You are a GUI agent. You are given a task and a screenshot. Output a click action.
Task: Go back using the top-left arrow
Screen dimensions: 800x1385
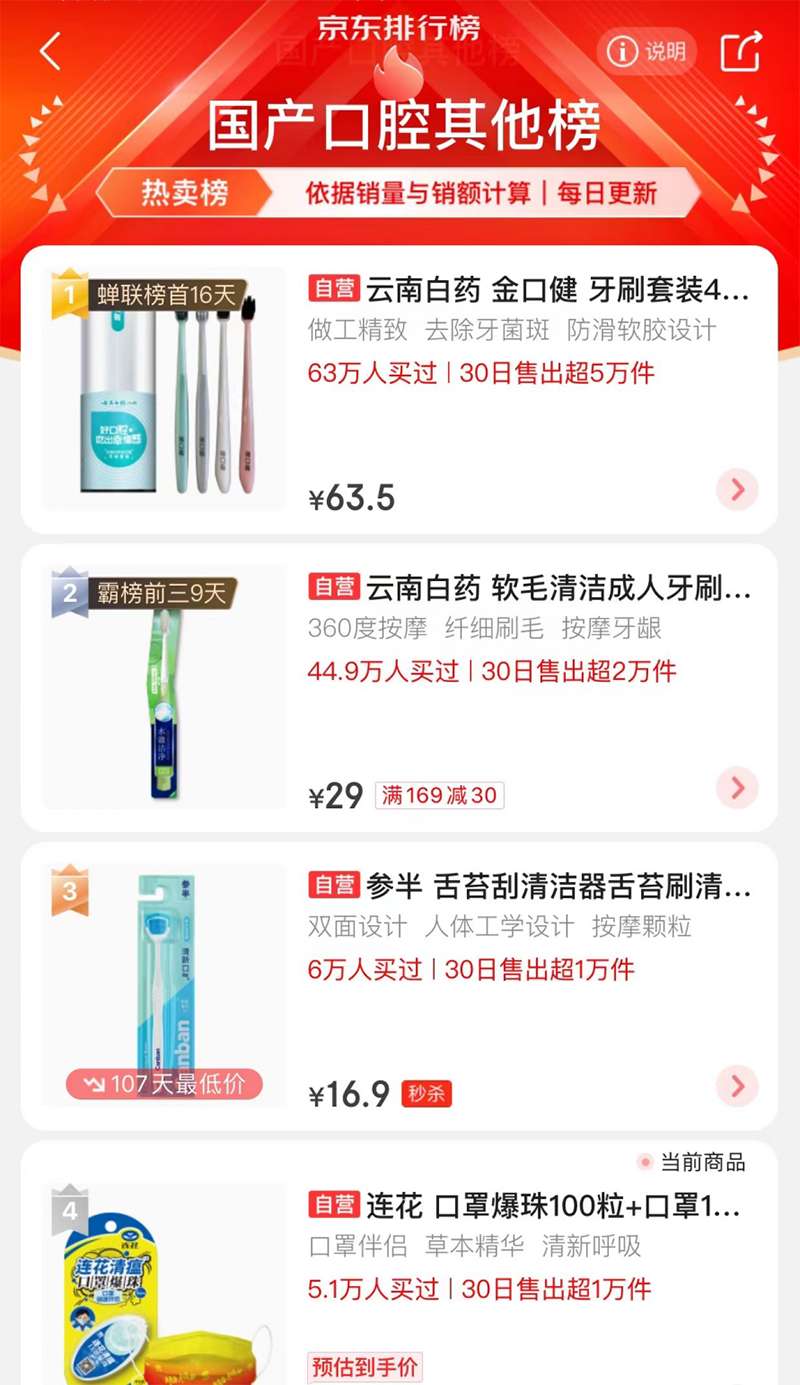click(51, 51)
